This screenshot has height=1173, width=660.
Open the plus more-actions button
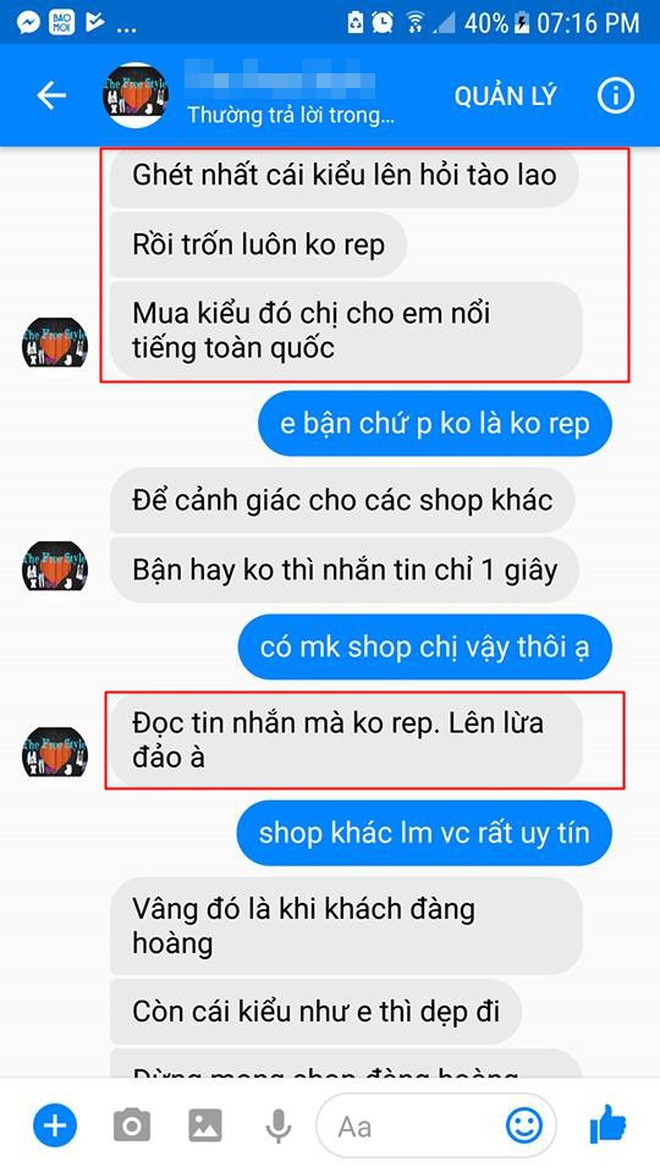(x=55, y=1124)
